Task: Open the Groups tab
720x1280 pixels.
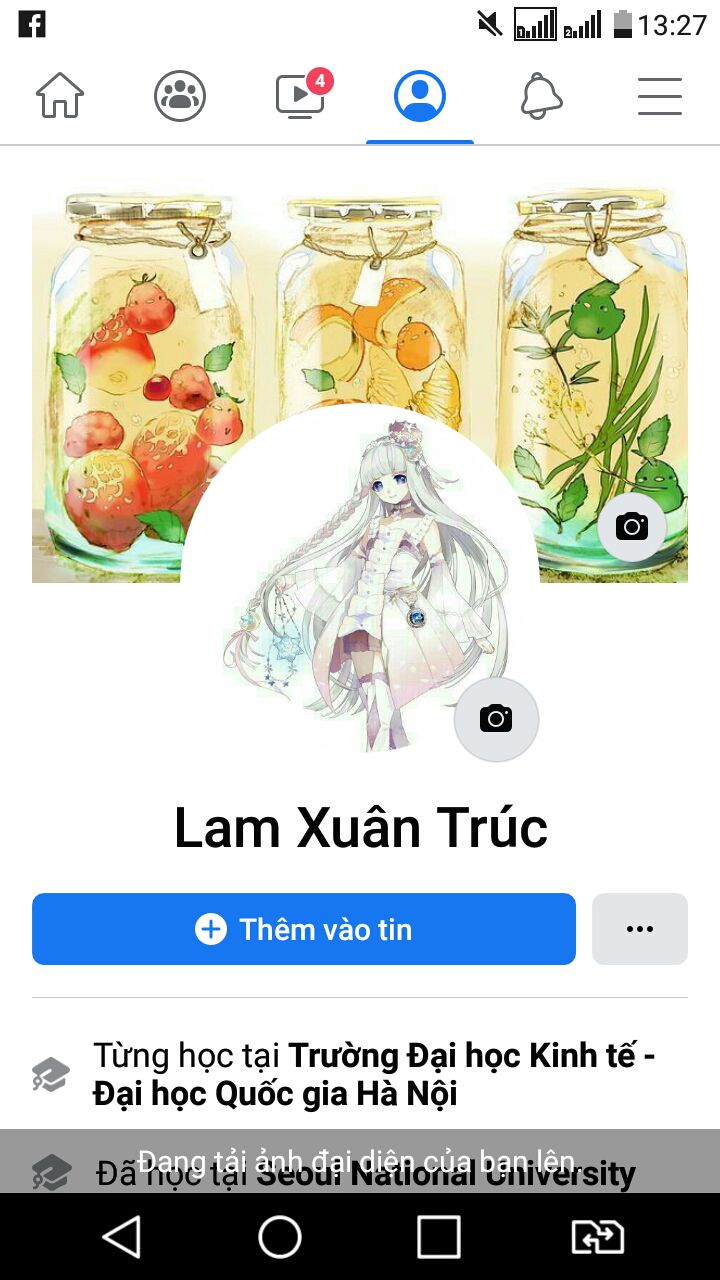Action: click(x=180, y=96)
